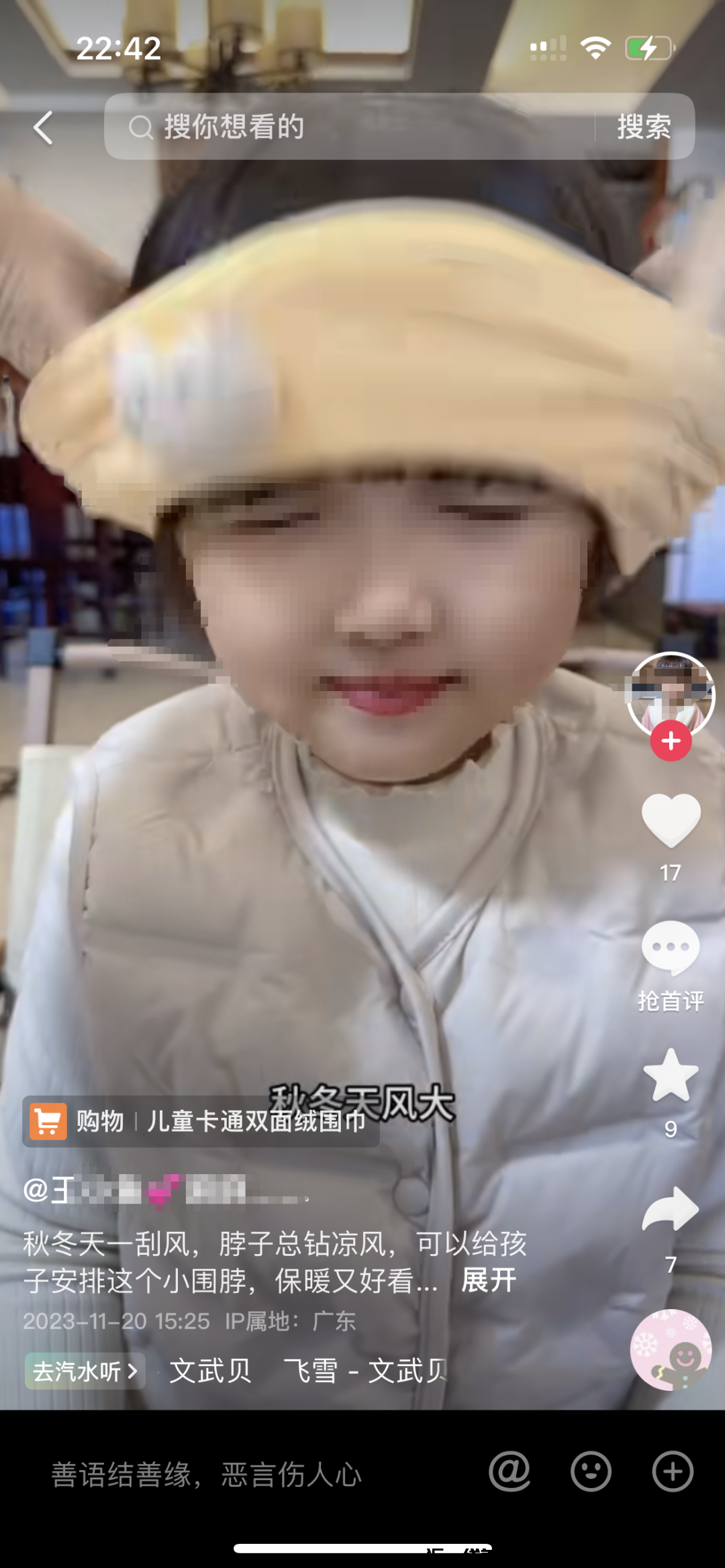Screen dimensions: 725x1568
Task: Tap the 搜索 button
Action: tap(644, 127)
